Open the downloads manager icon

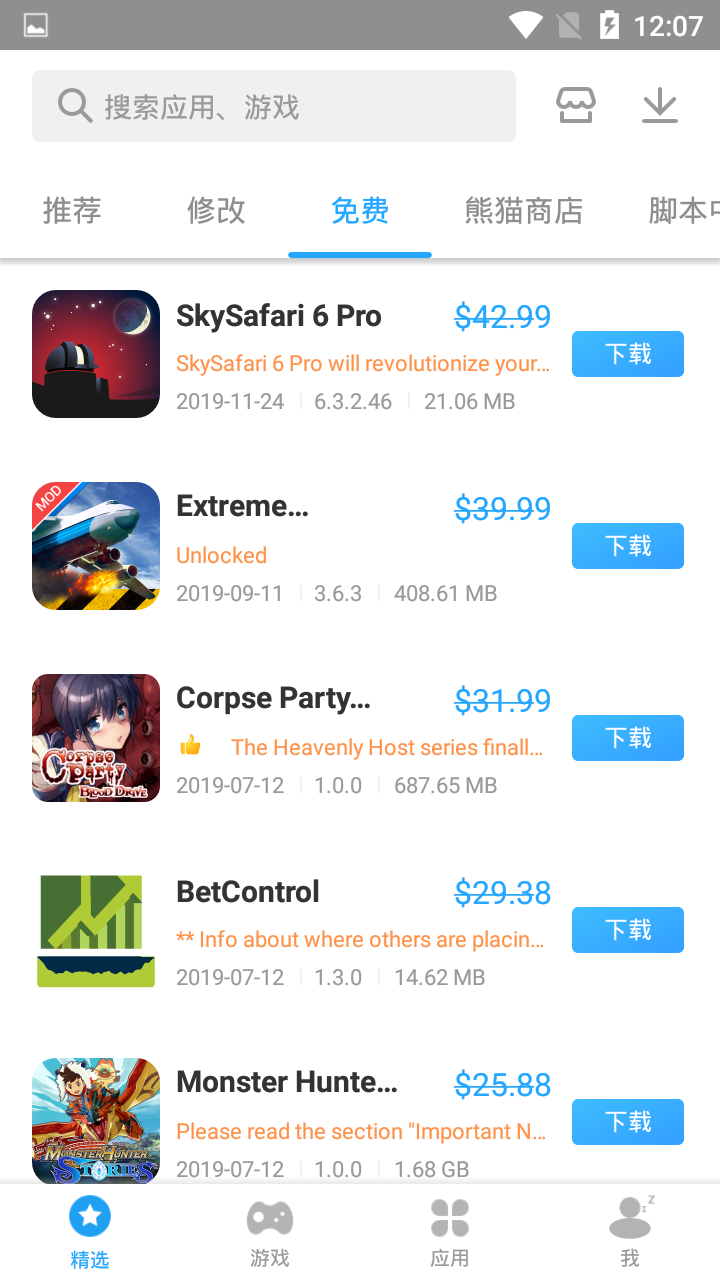tap(660, 106)
